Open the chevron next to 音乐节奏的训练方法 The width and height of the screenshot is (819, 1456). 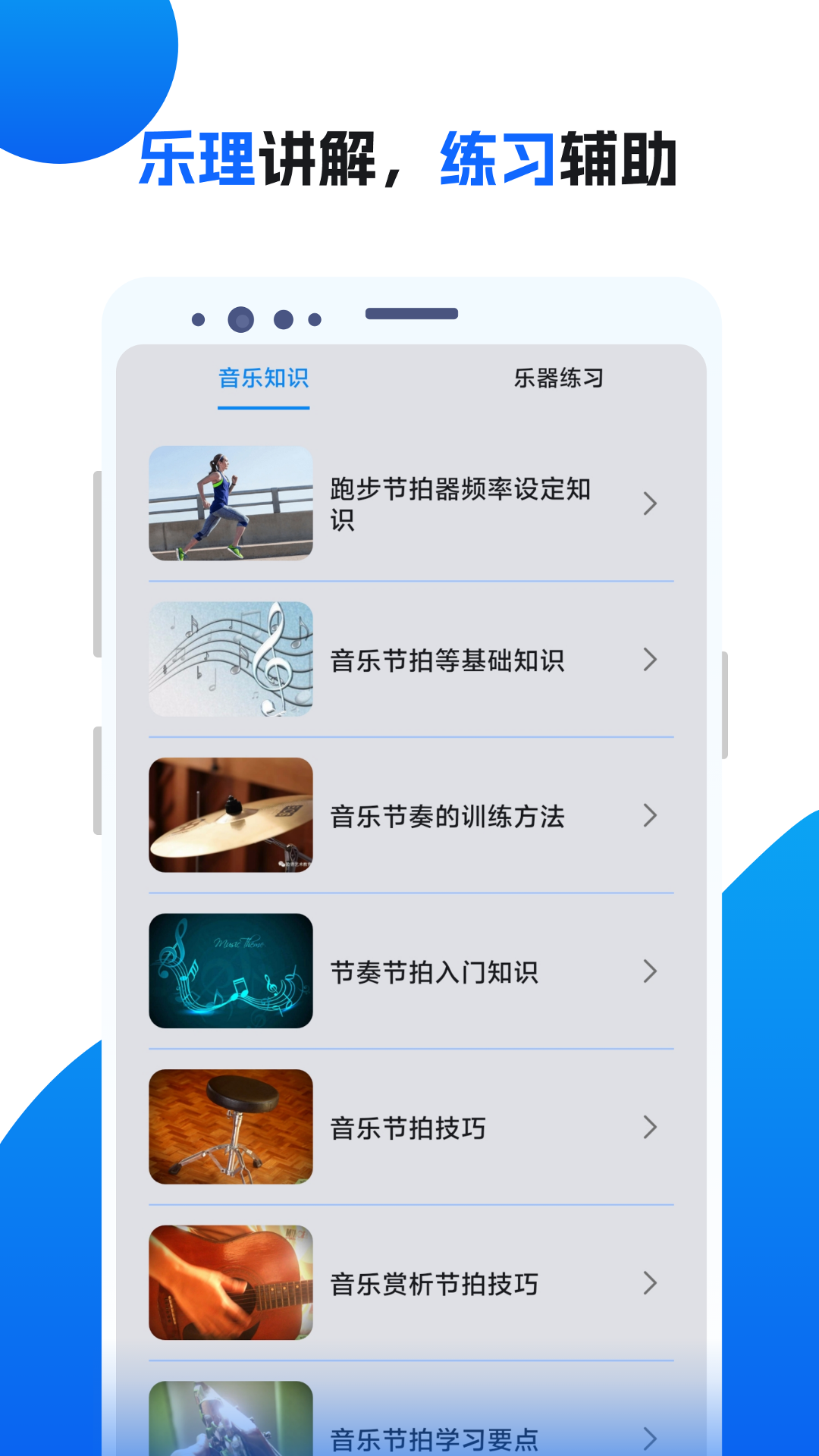click(x=651, y=816)
